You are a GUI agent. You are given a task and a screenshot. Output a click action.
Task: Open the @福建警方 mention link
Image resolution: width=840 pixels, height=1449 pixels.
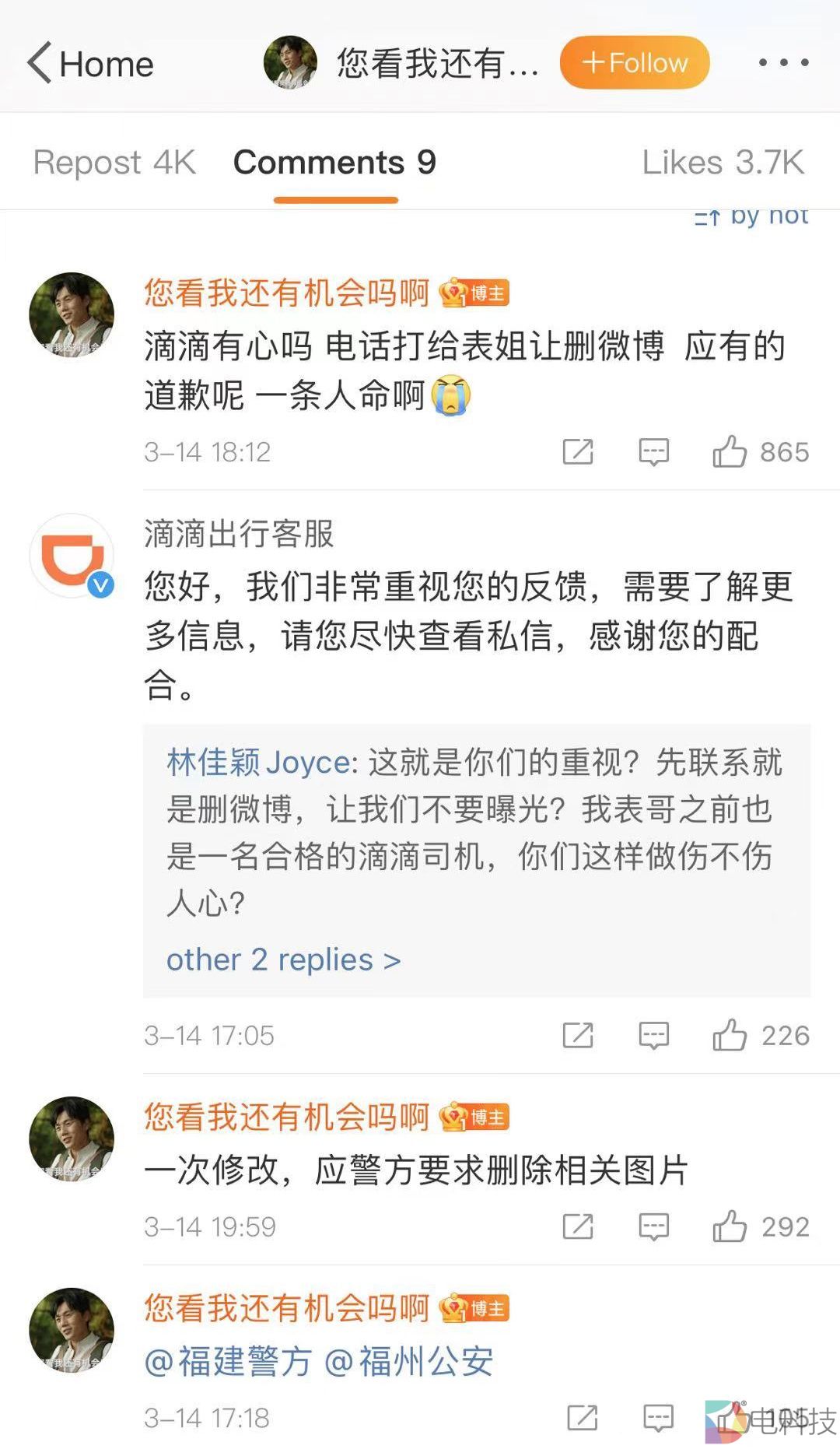point(229,1357)
